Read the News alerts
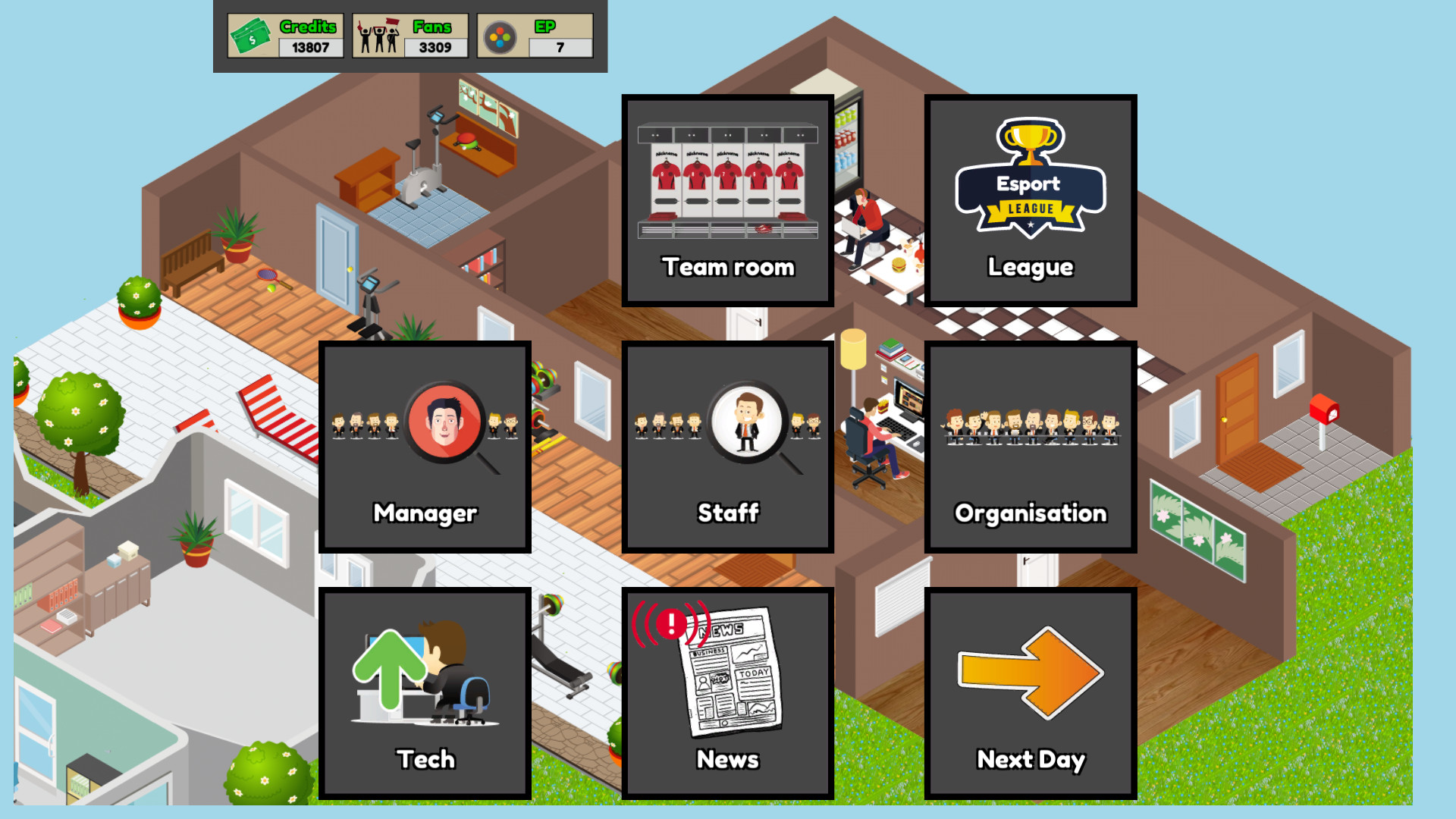Screen dimensions: 1456x819 pyautogui.click(x=727, y=693)
